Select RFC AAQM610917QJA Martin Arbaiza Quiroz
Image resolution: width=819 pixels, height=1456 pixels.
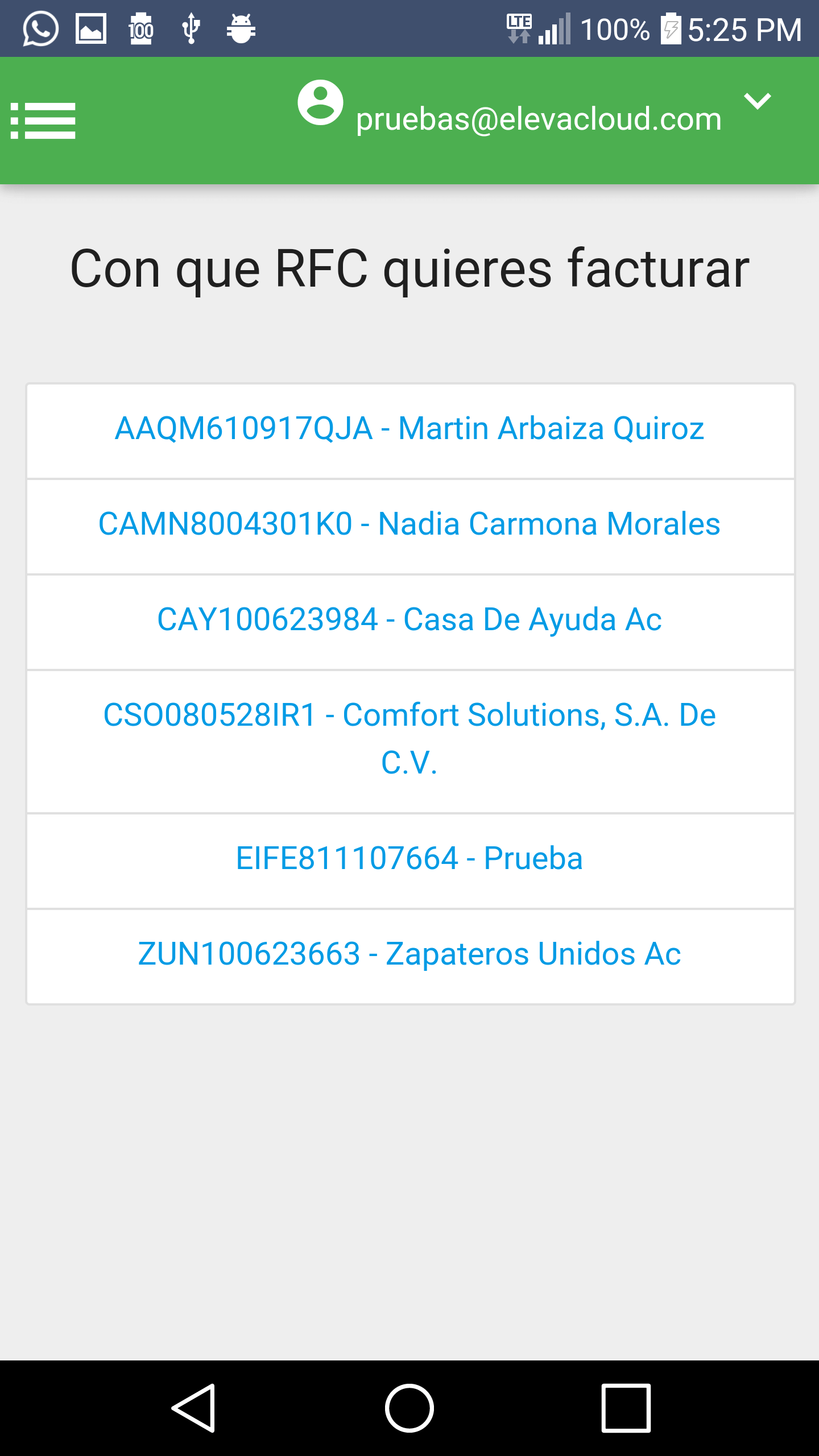410,431
